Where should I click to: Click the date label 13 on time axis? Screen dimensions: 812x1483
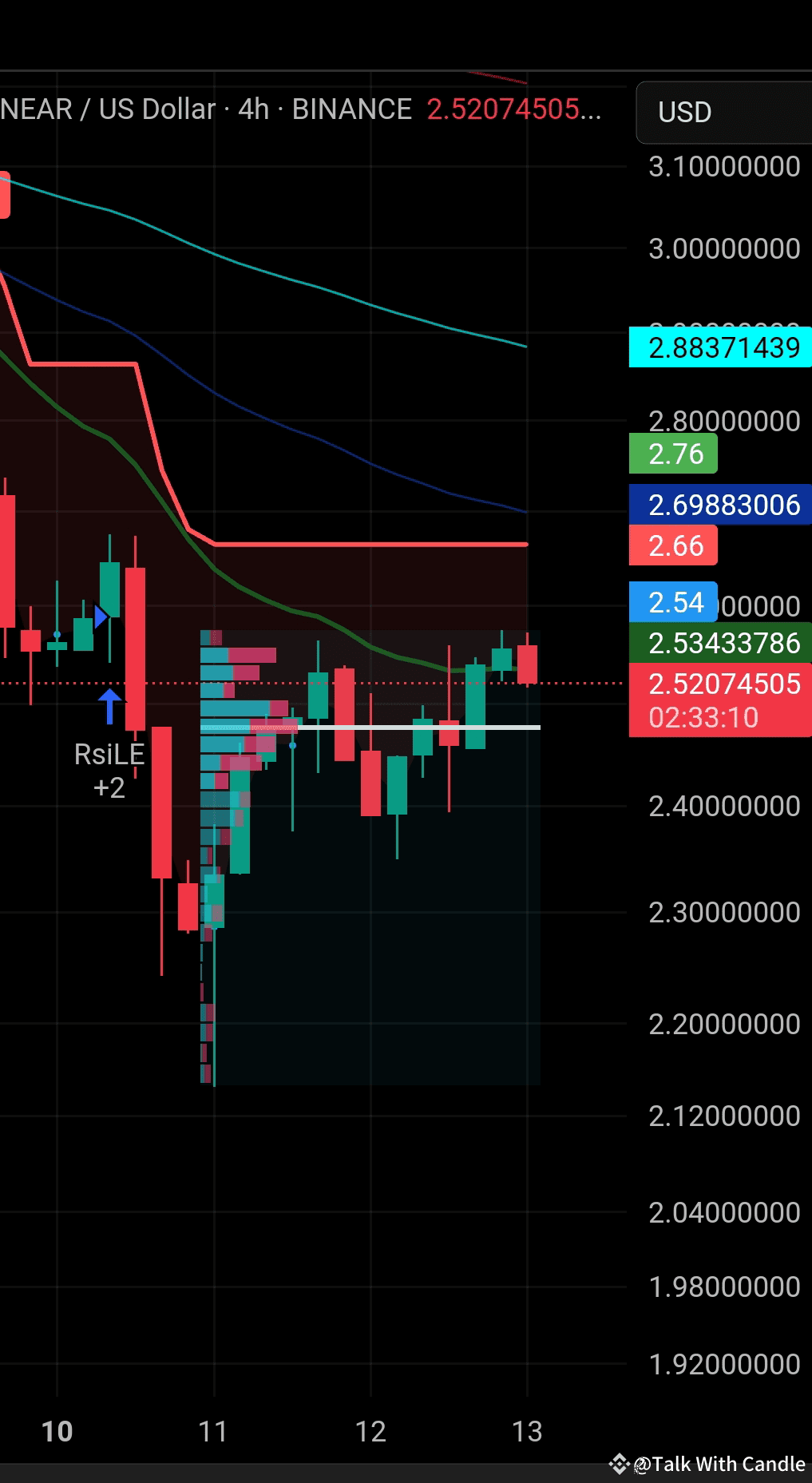click(x=526, y=1432)
